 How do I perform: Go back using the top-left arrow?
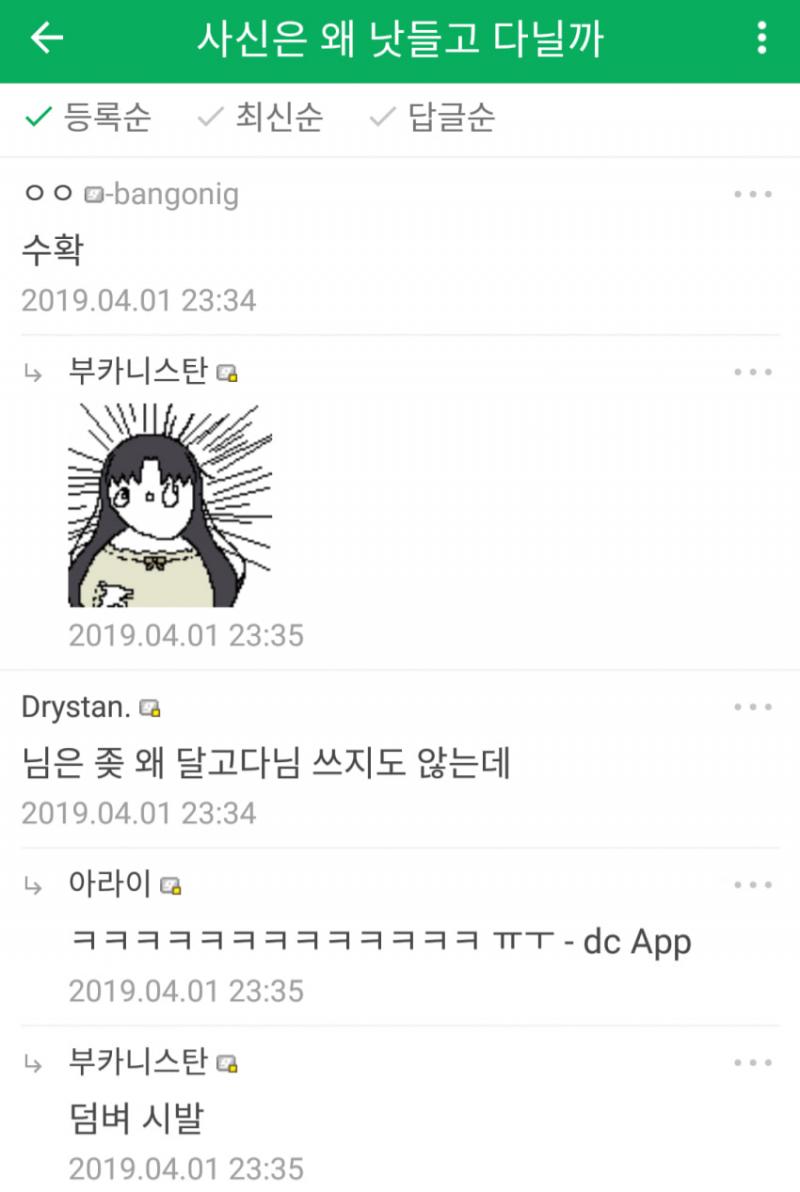(46, 38)
